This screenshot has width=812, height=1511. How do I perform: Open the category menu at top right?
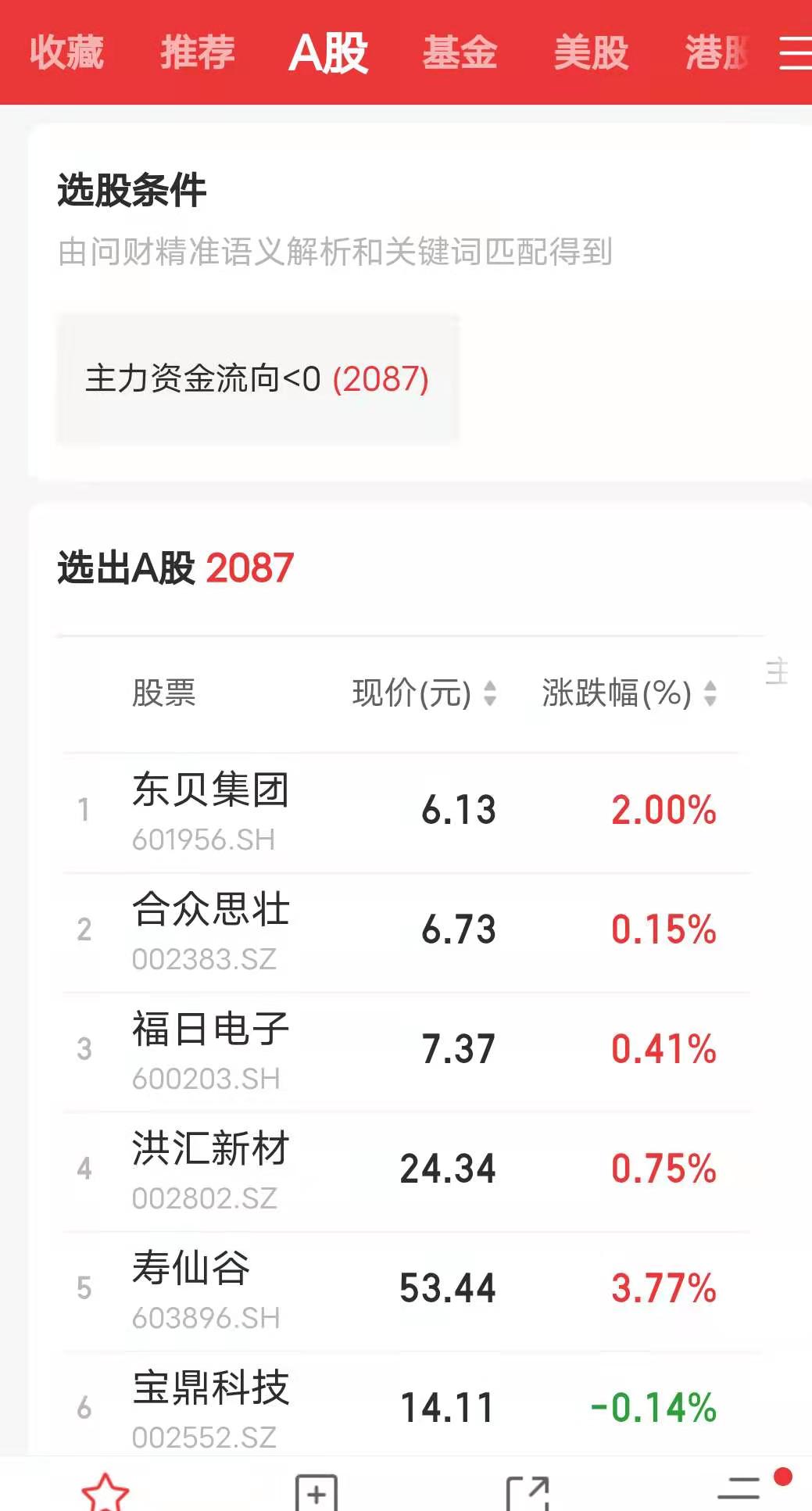(795, 53)
